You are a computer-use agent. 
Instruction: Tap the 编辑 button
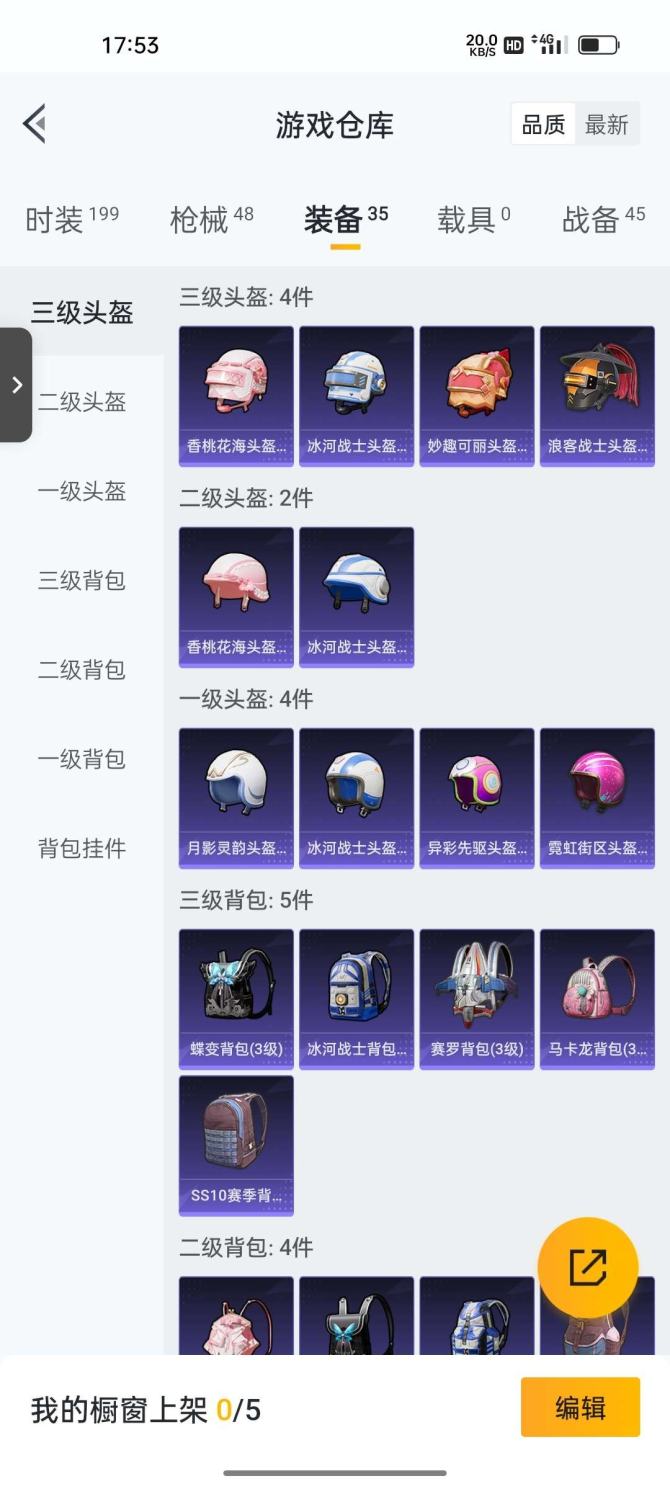tap(580, 1407)
